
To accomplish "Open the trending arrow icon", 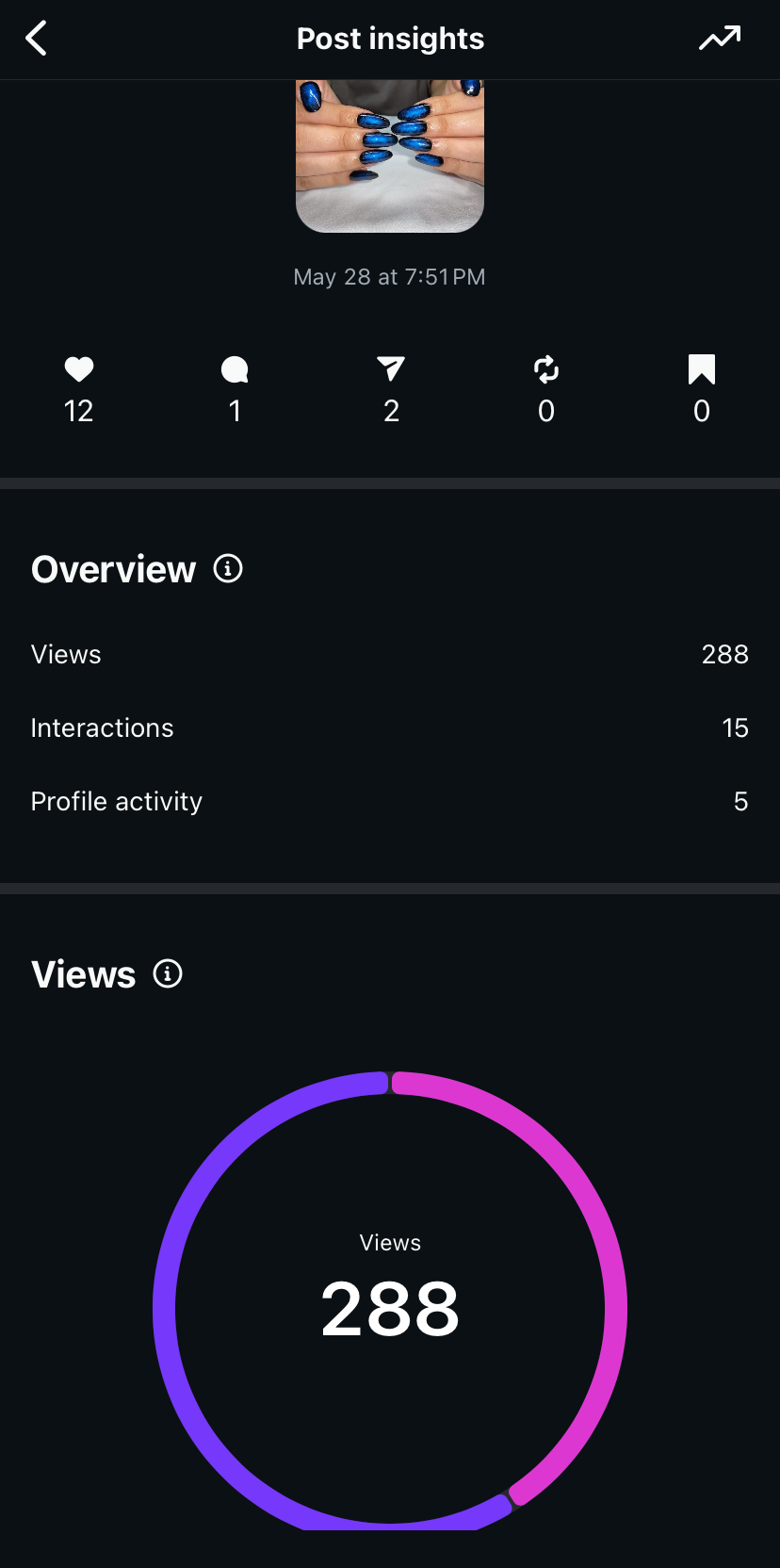I will click(720, 39).
